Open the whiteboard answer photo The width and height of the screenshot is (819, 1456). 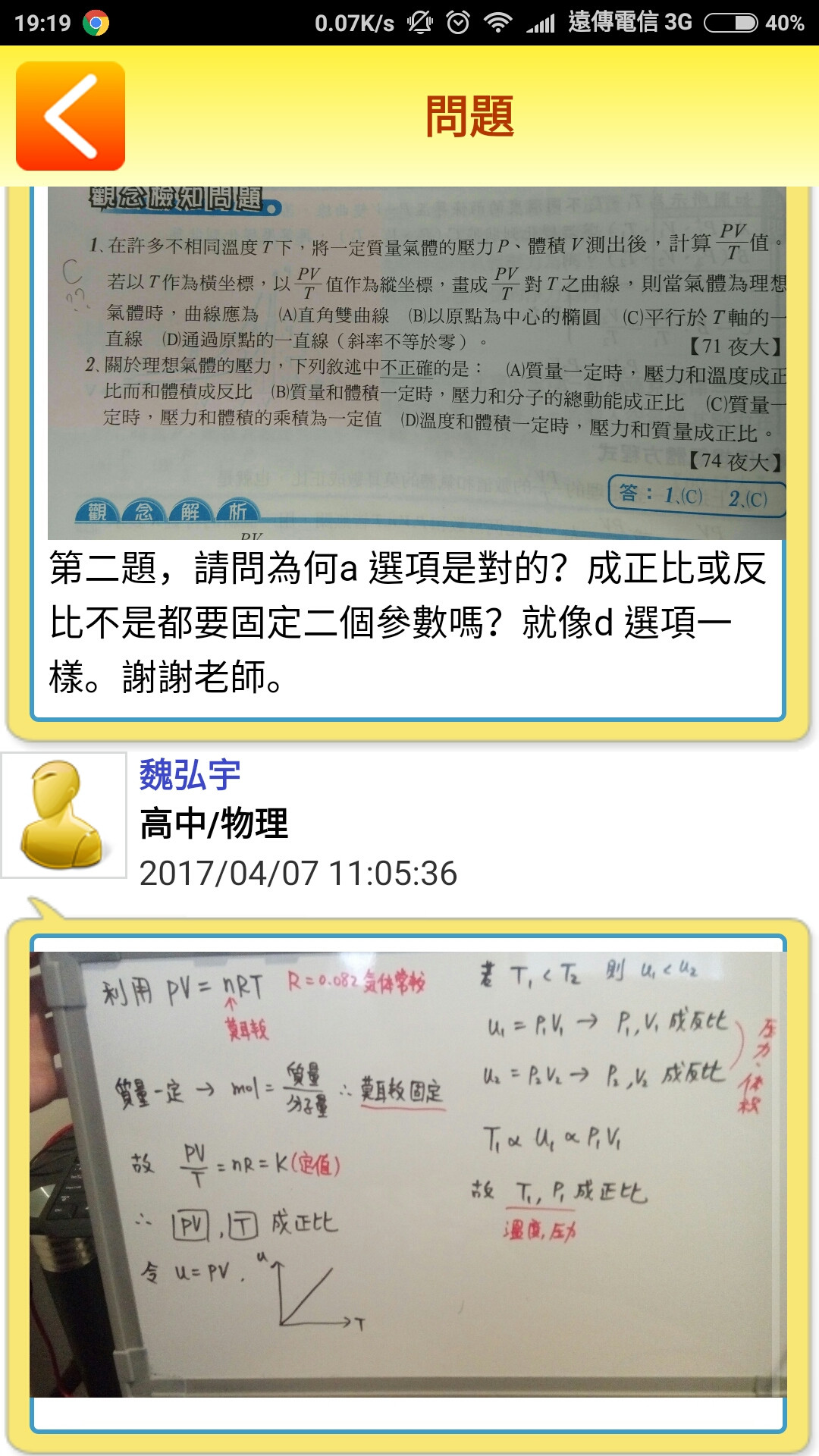tap(408, 1173)
